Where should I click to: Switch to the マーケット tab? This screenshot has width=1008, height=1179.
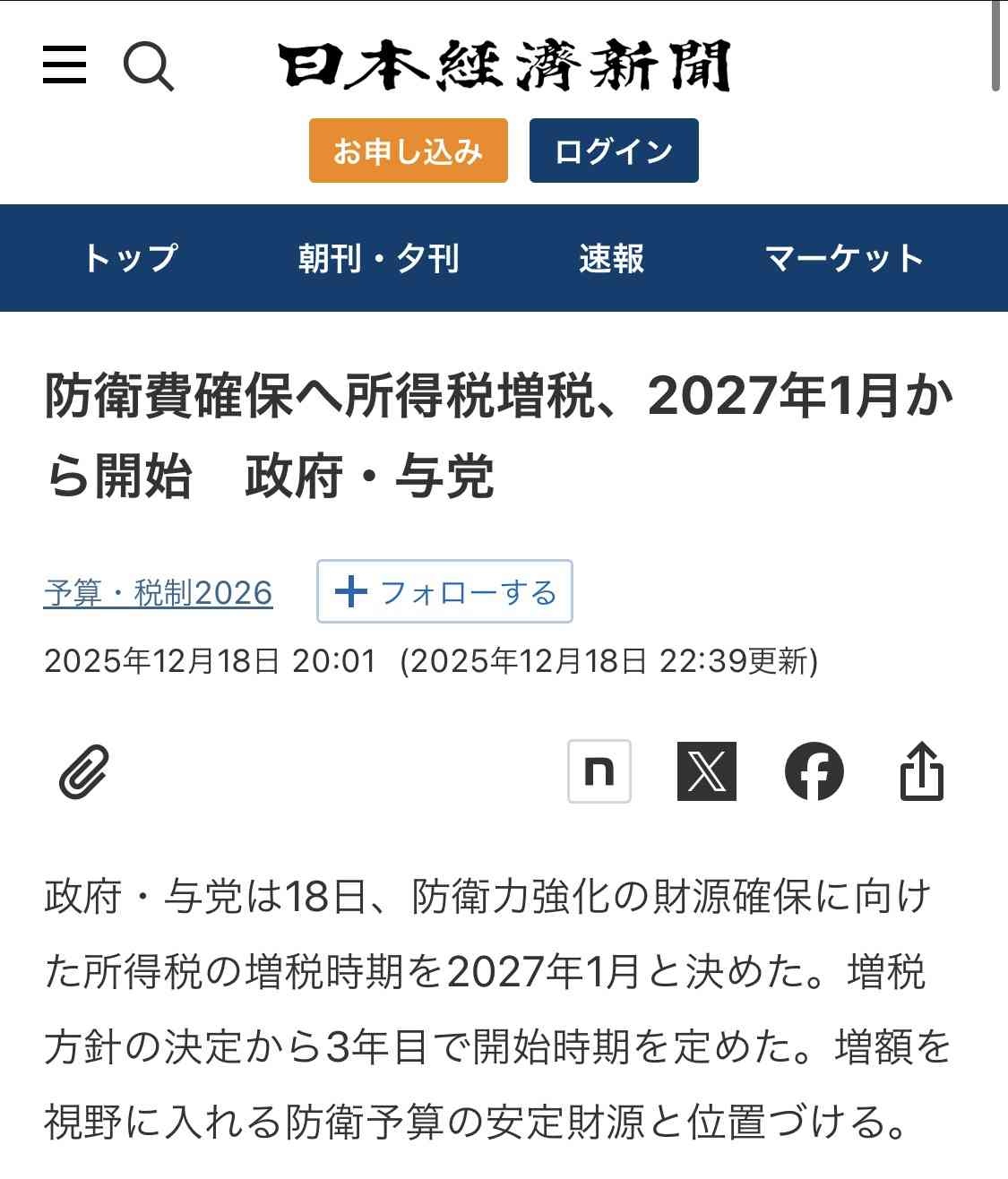tap(844, 258)
